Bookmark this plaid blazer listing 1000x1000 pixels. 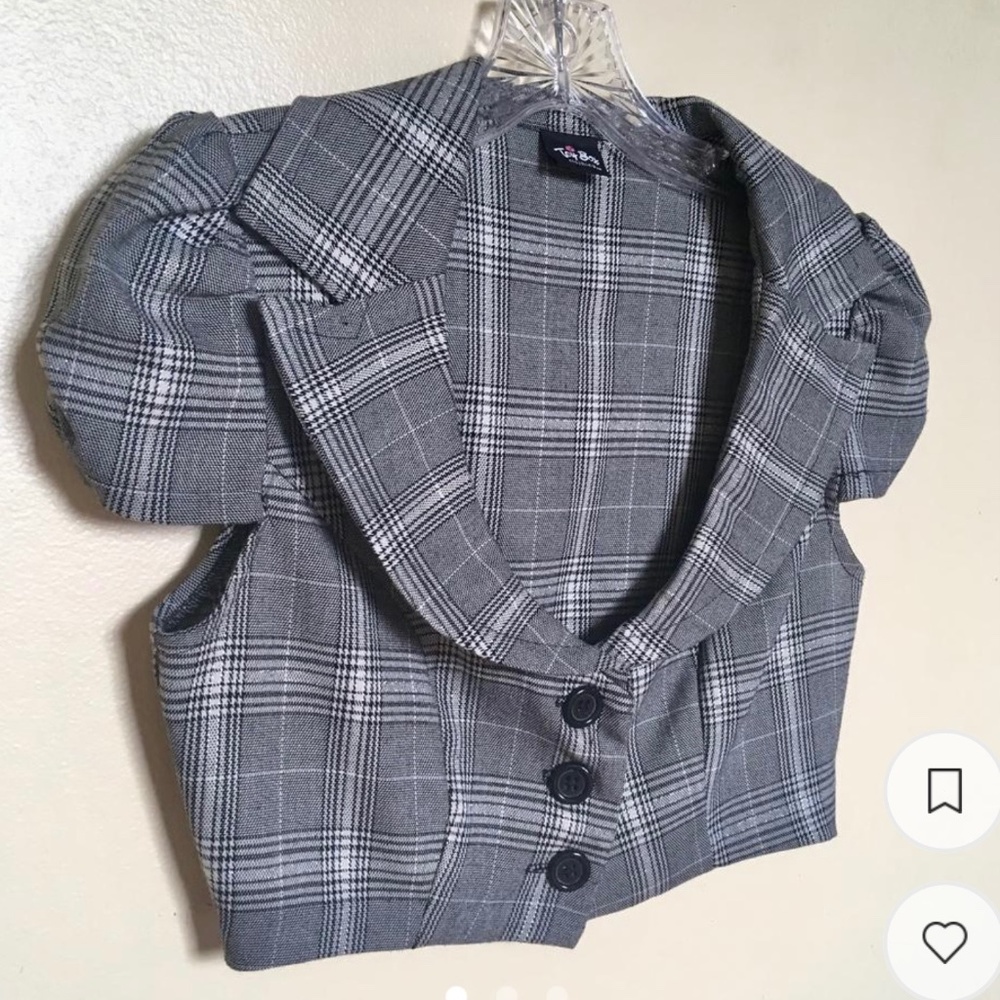(943, 792)
